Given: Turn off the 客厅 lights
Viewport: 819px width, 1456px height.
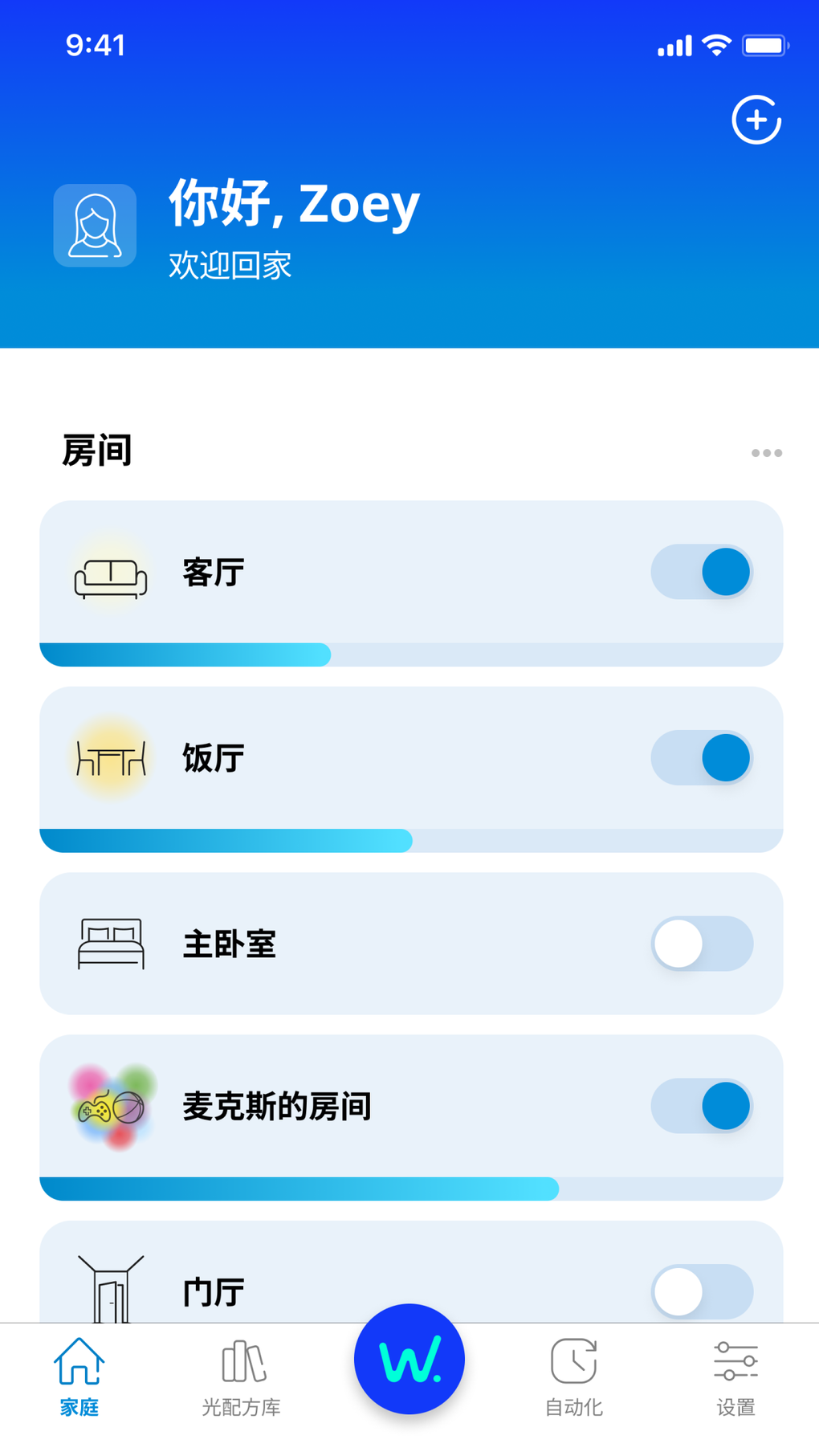Looking at the screenshot, I should [x=702, y=572].
